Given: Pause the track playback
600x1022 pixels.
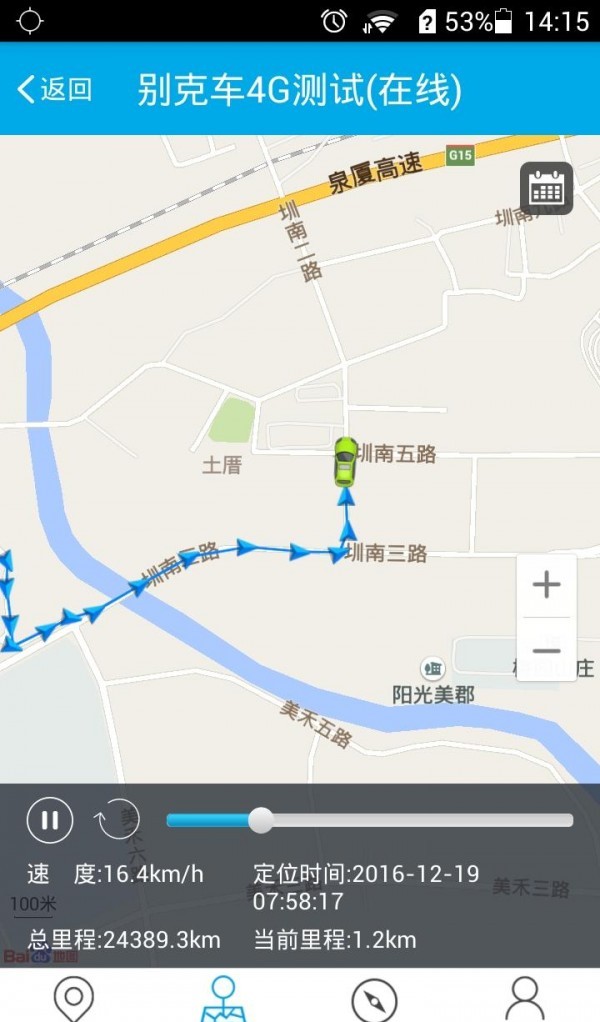Looking at the screenshot, I should (x=50, y=820).
